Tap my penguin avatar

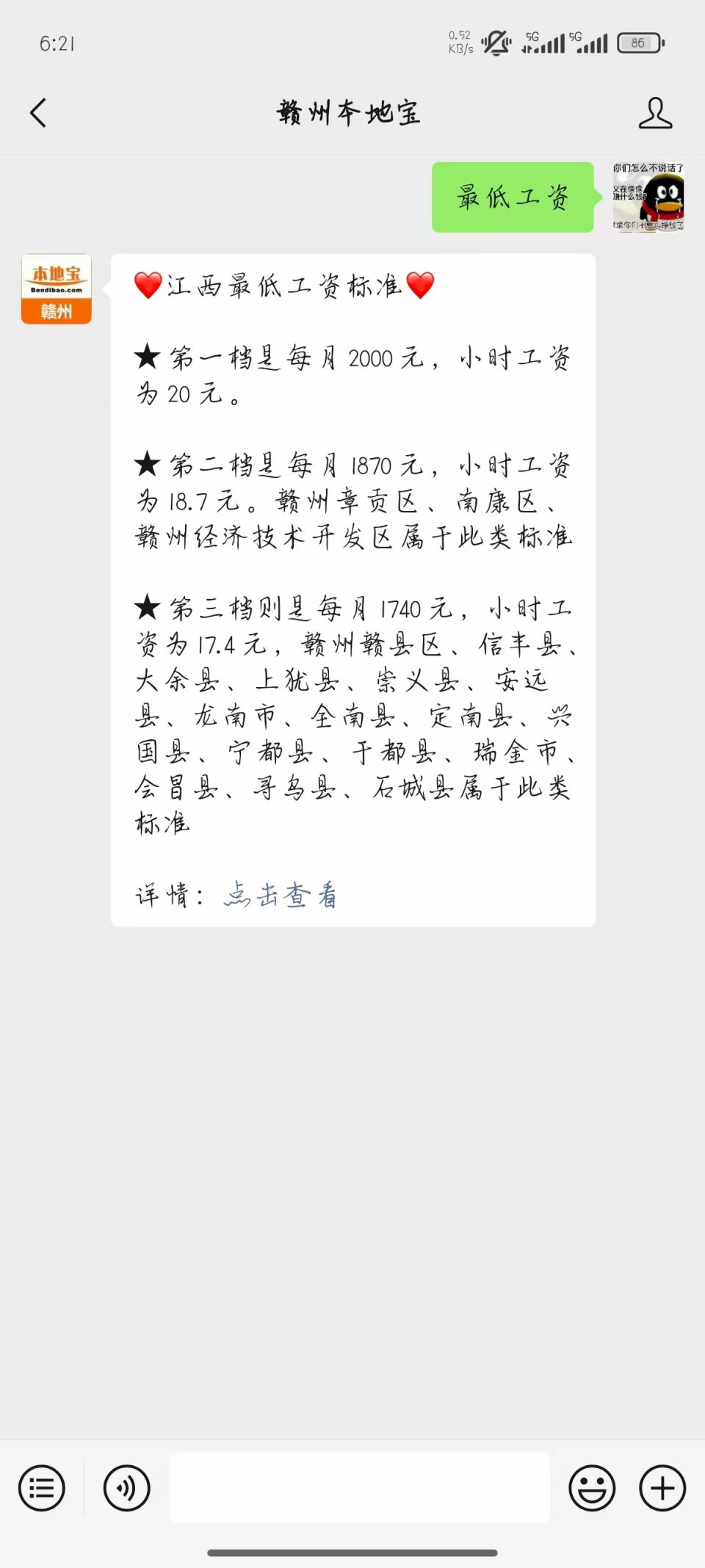coord(648,197)
